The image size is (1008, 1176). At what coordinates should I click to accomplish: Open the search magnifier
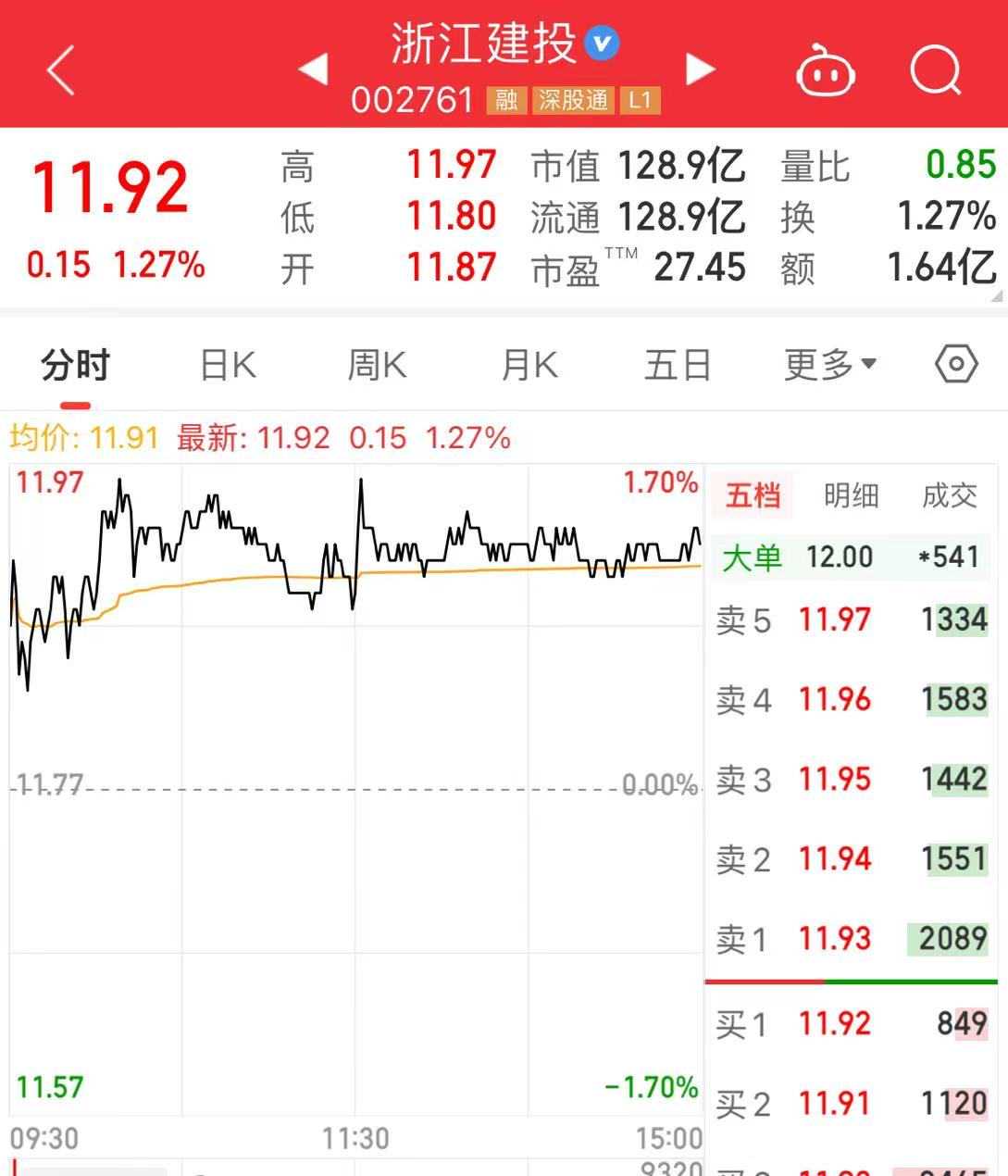[x=936, y=70]
